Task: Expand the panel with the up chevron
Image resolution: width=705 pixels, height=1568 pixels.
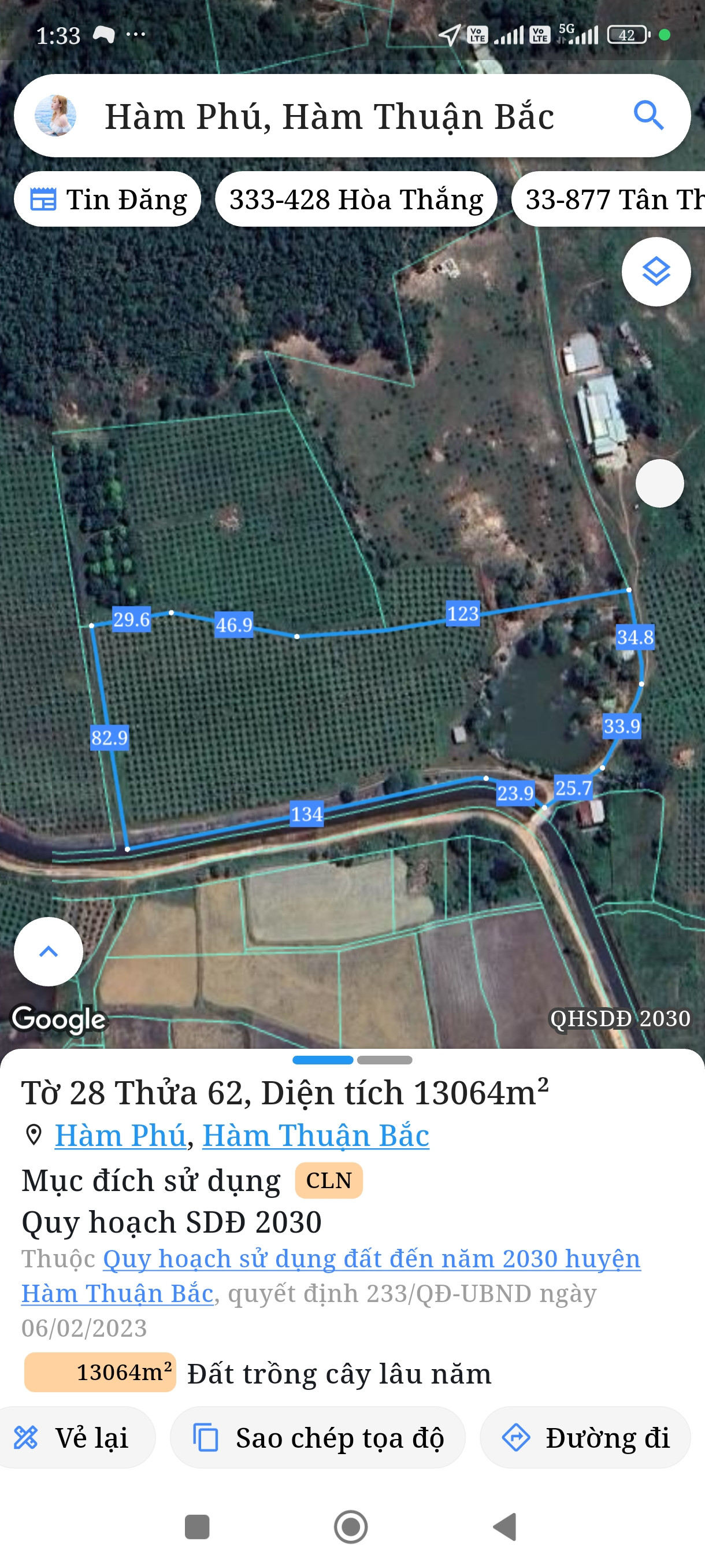Action: click(x=49, y=952)
